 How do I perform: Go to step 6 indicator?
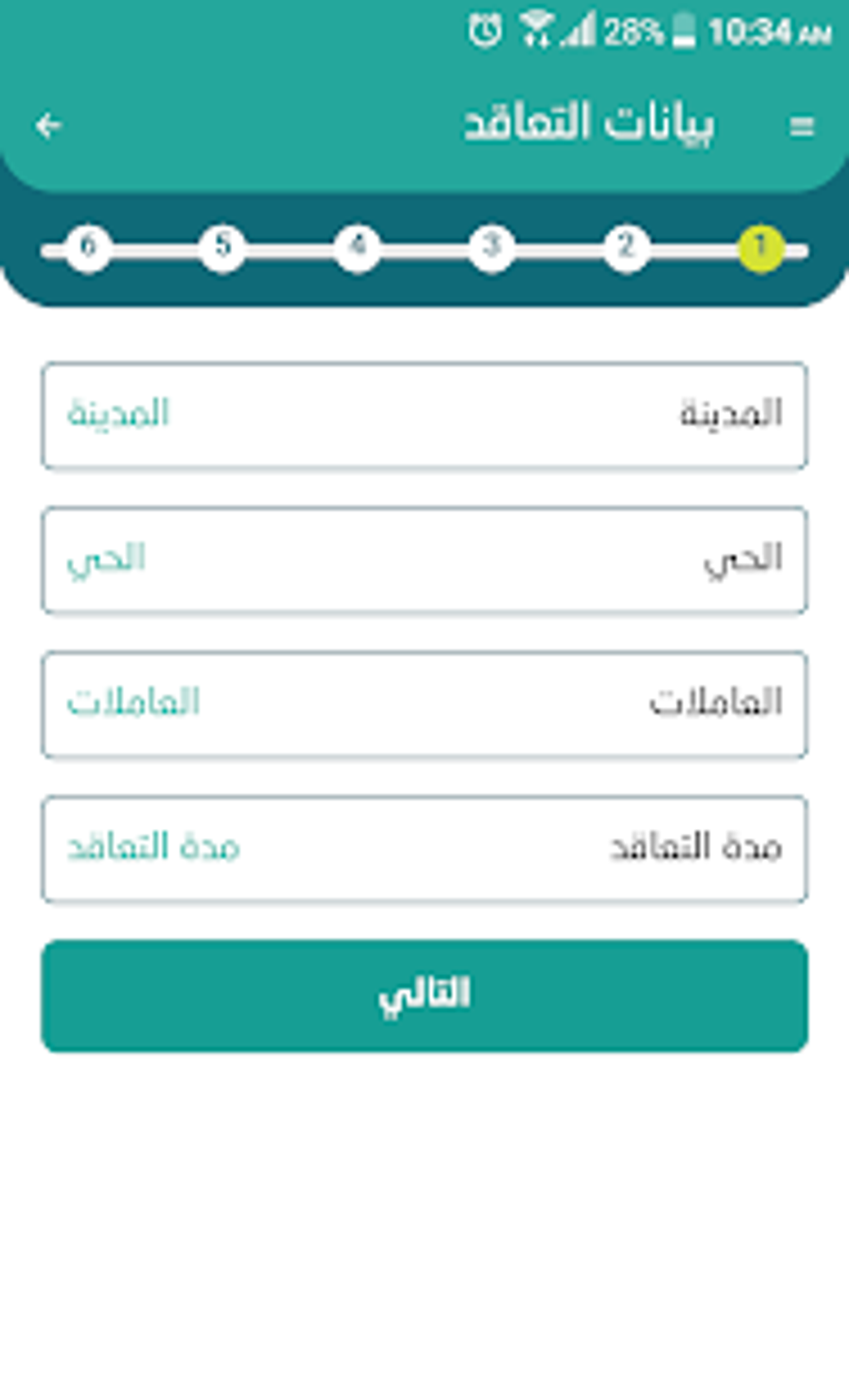click(88, 247)
